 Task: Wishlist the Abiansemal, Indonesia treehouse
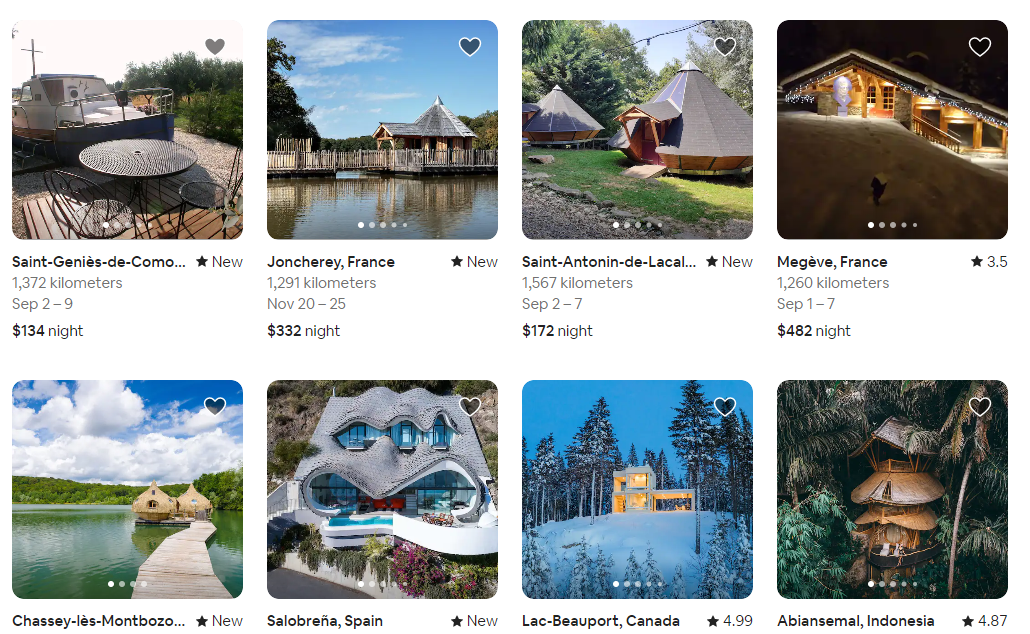979,407
